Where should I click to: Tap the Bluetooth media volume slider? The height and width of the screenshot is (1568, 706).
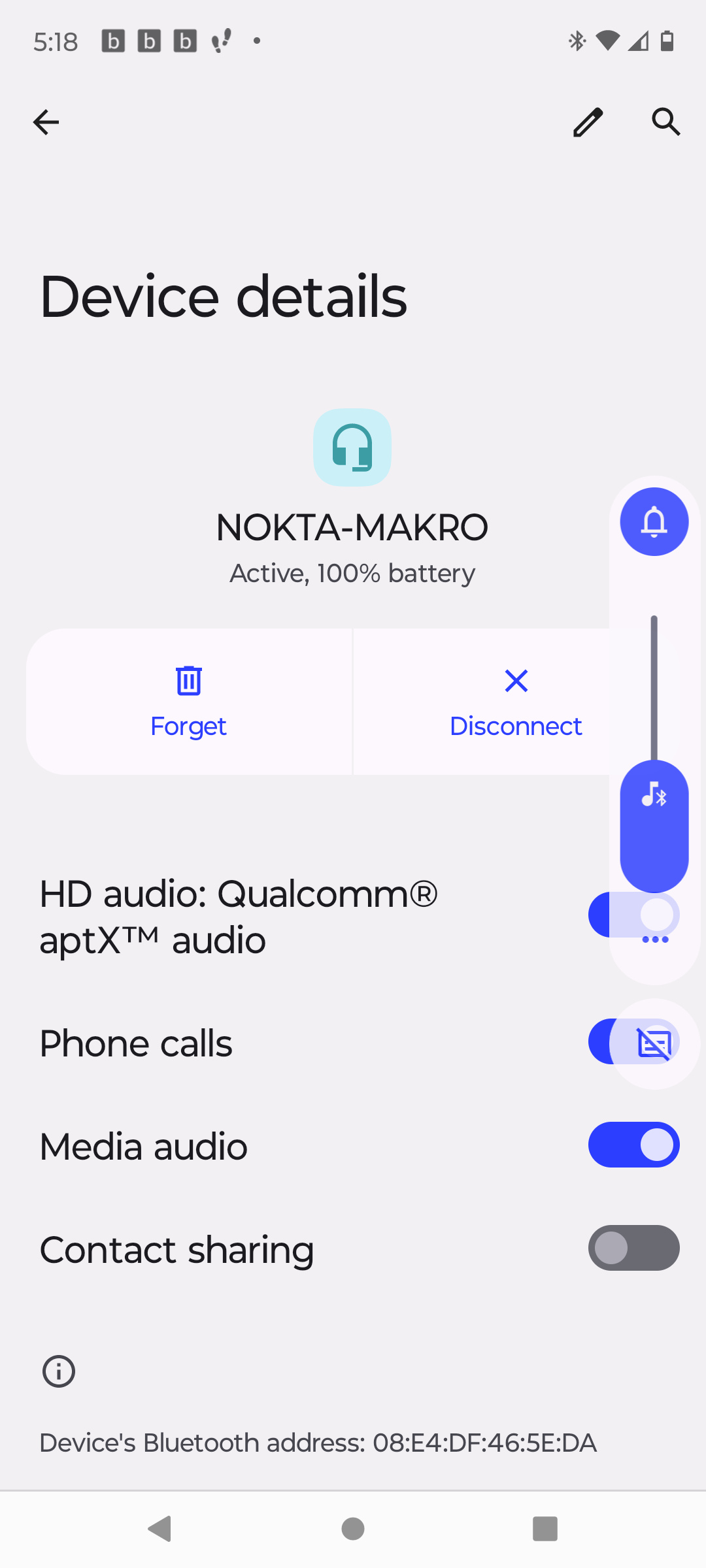pyautogui.click(x=654, y=755)
